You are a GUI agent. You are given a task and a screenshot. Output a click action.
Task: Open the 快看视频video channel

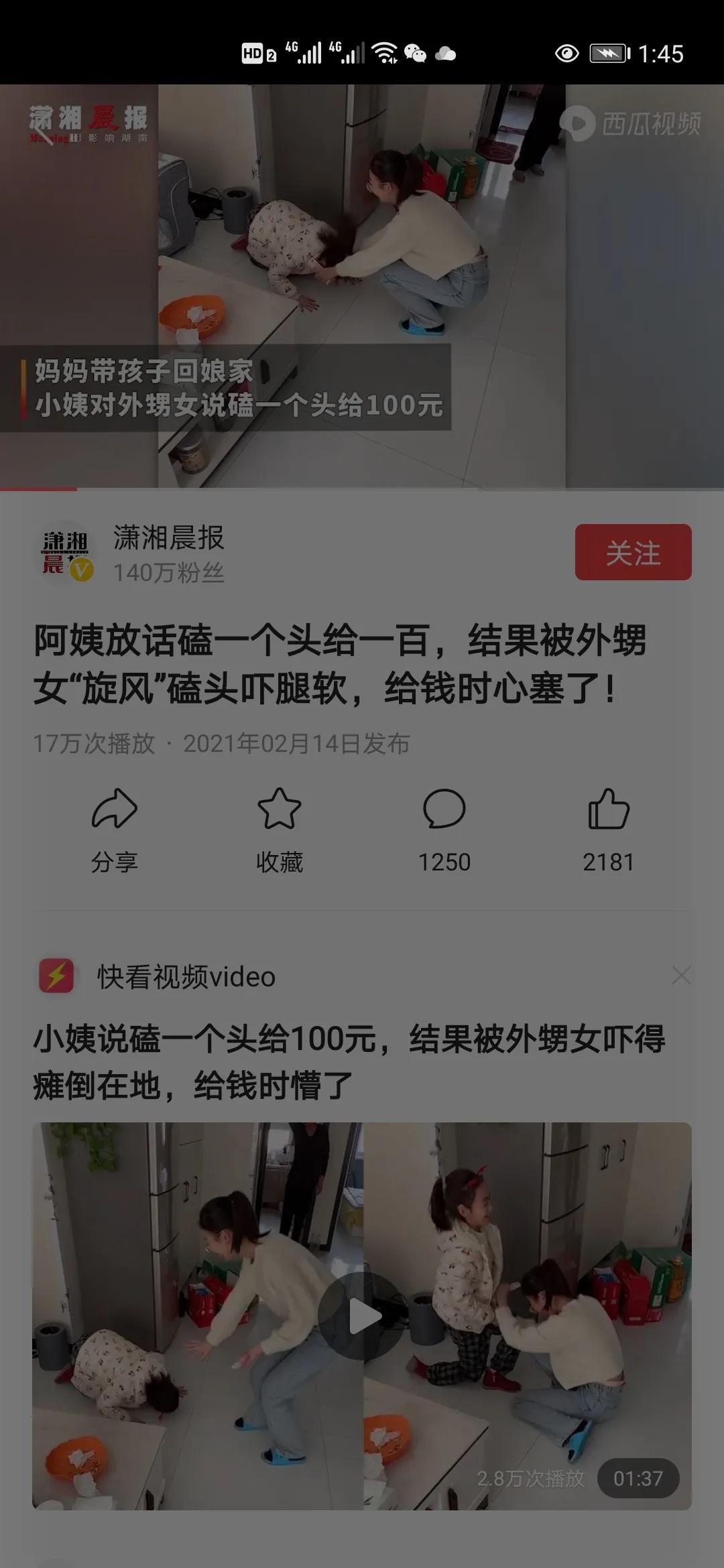[x=185, y=977]
